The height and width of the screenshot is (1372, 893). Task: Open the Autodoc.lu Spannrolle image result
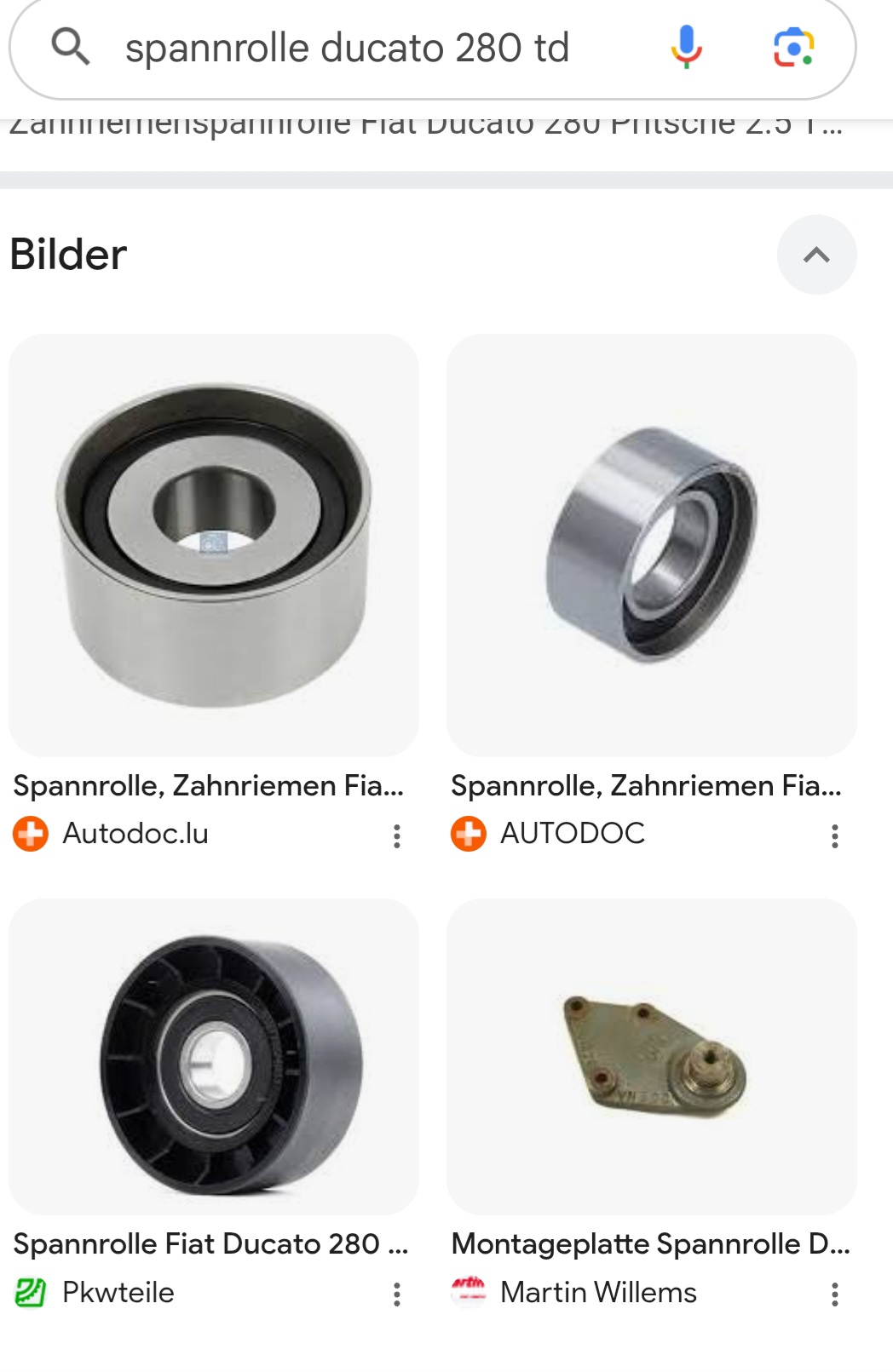coord(213,545)
